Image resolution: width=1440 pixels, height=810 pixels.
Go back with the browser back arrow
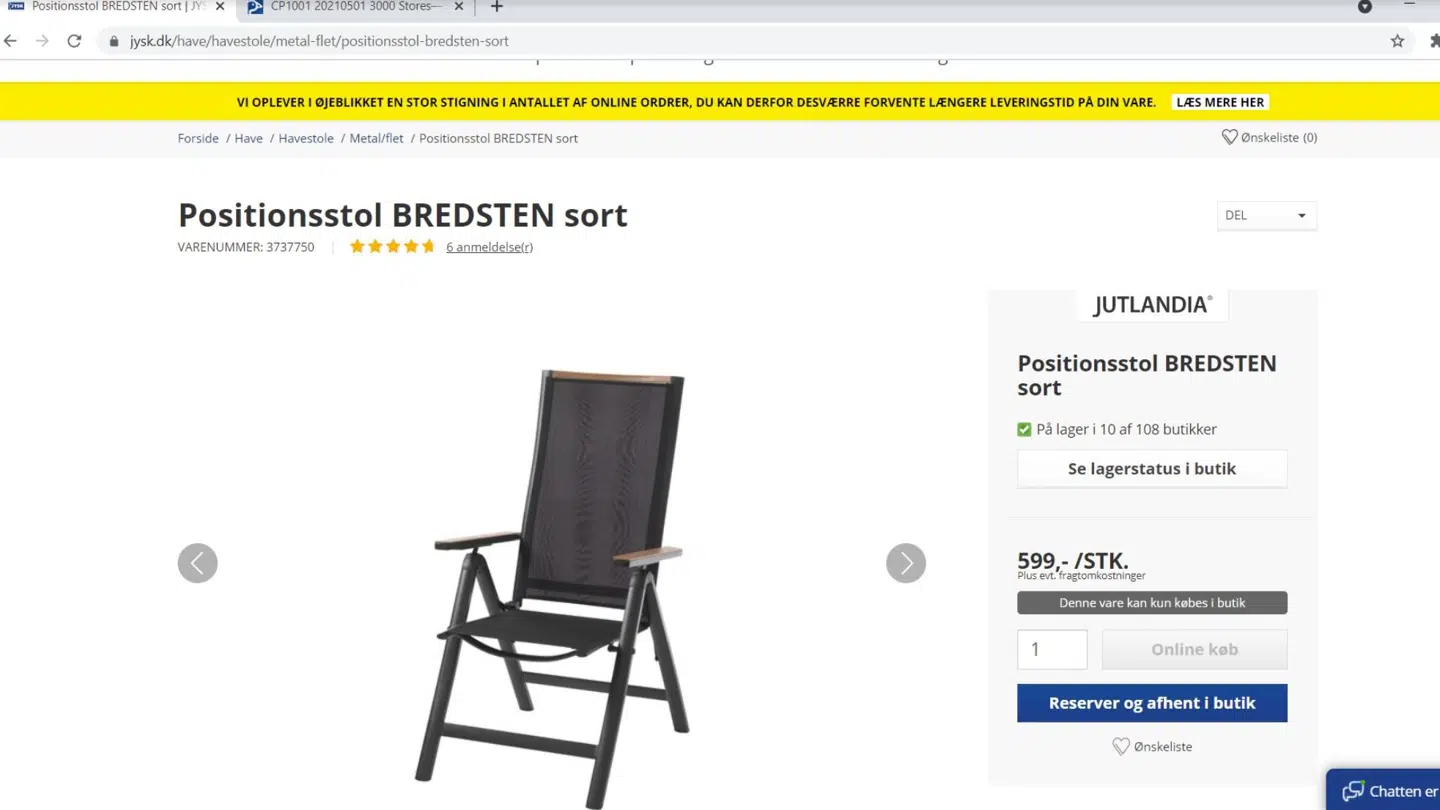(11, 41)
